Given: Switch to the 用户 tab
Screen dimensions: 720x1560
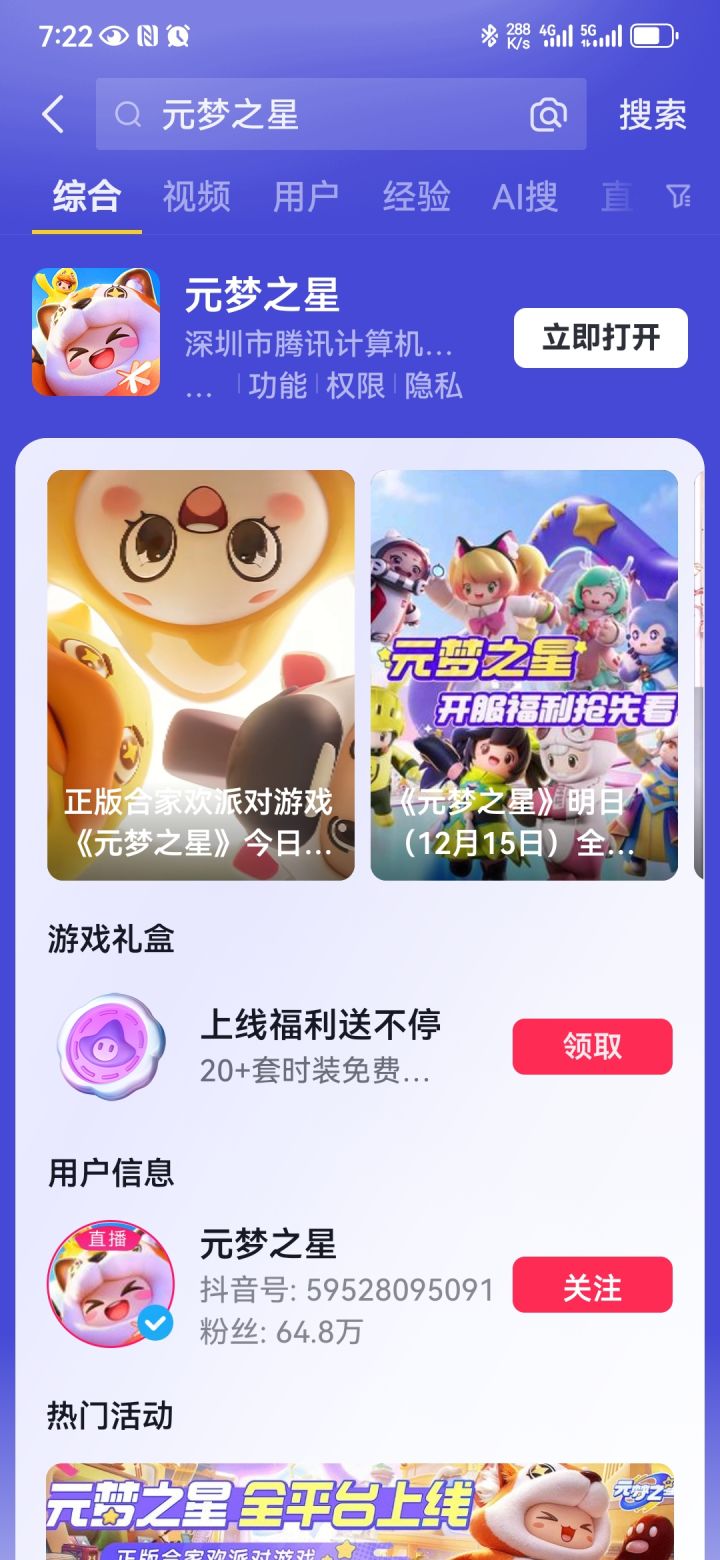Looking at the screenshot, I should point(307,197).
